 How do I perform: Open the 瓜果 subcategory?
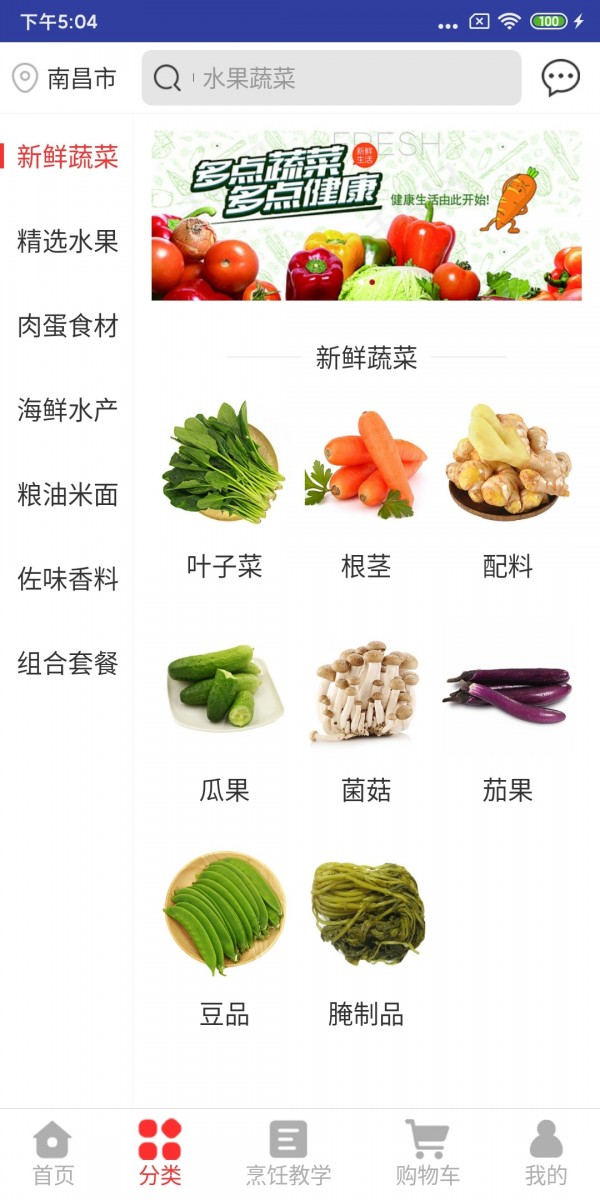(224, 715)
